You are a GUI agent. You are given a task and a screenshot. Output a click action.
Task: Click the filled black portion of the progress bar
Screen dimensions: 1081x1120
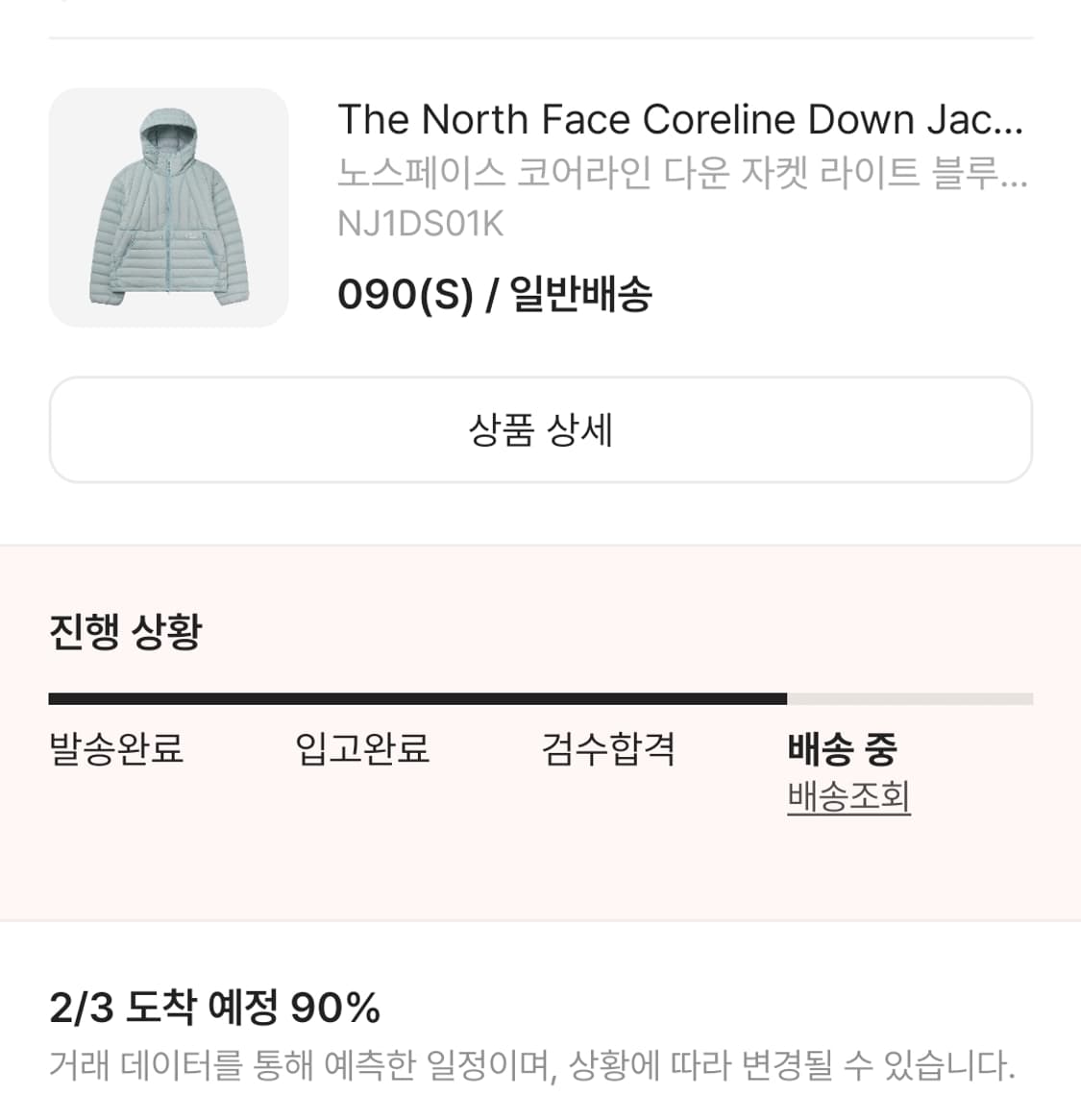[413, 697]
